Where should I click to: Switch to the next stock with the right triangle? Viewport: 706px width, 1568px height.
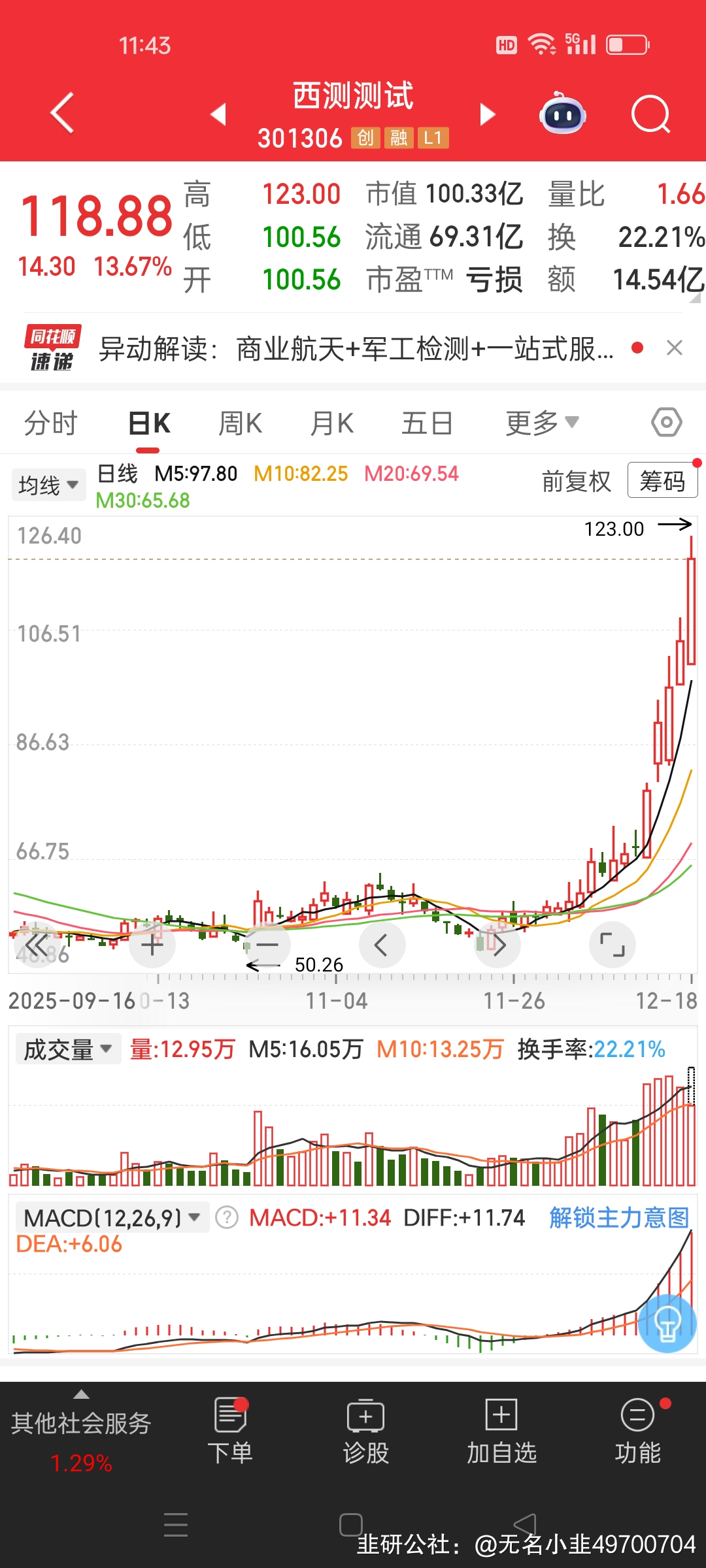488,114
